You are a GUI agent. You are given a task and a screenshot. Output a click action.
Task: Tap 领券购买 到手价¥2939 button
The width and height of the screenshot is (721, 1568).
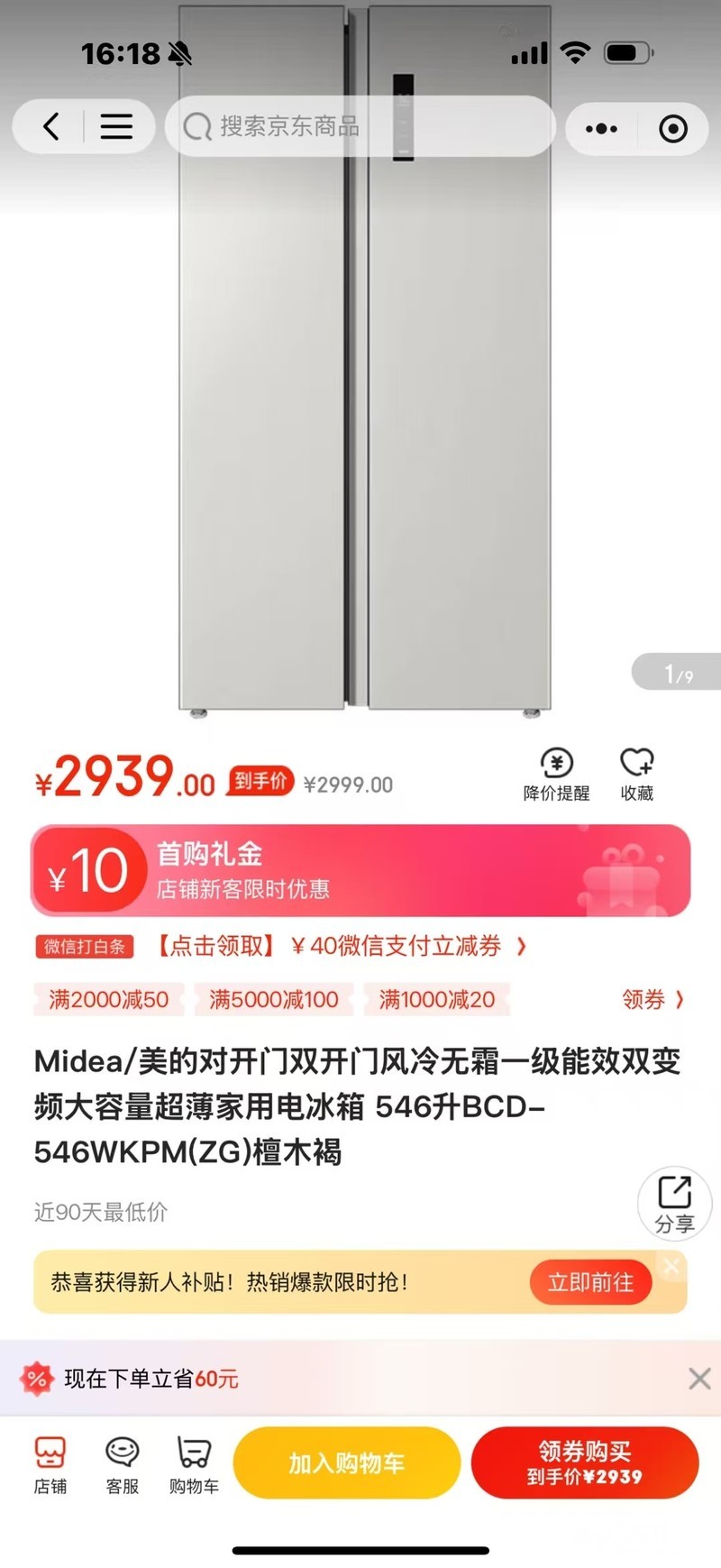(585, 1463)
